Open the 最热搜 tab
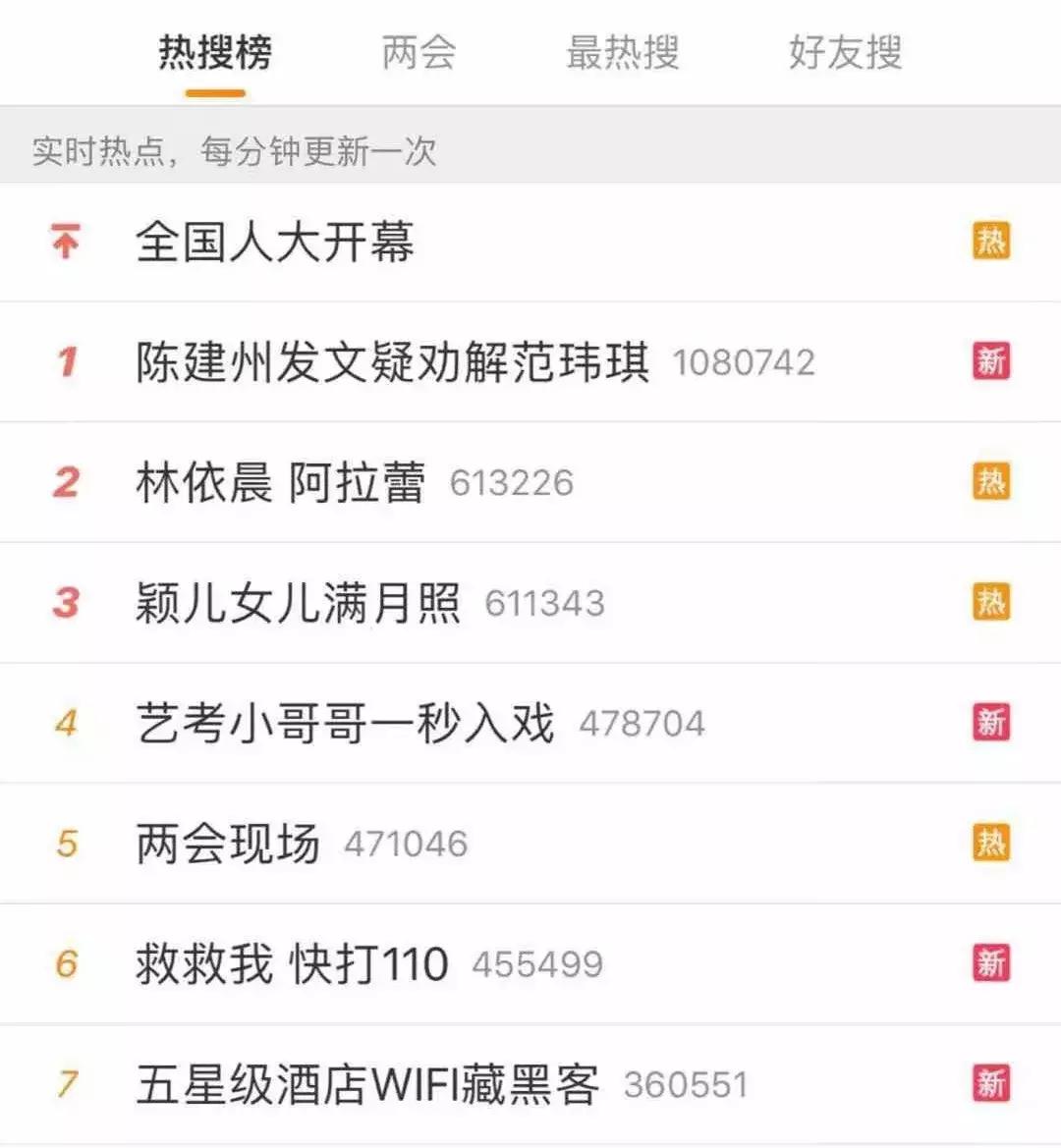 click(x=622, y=53)
